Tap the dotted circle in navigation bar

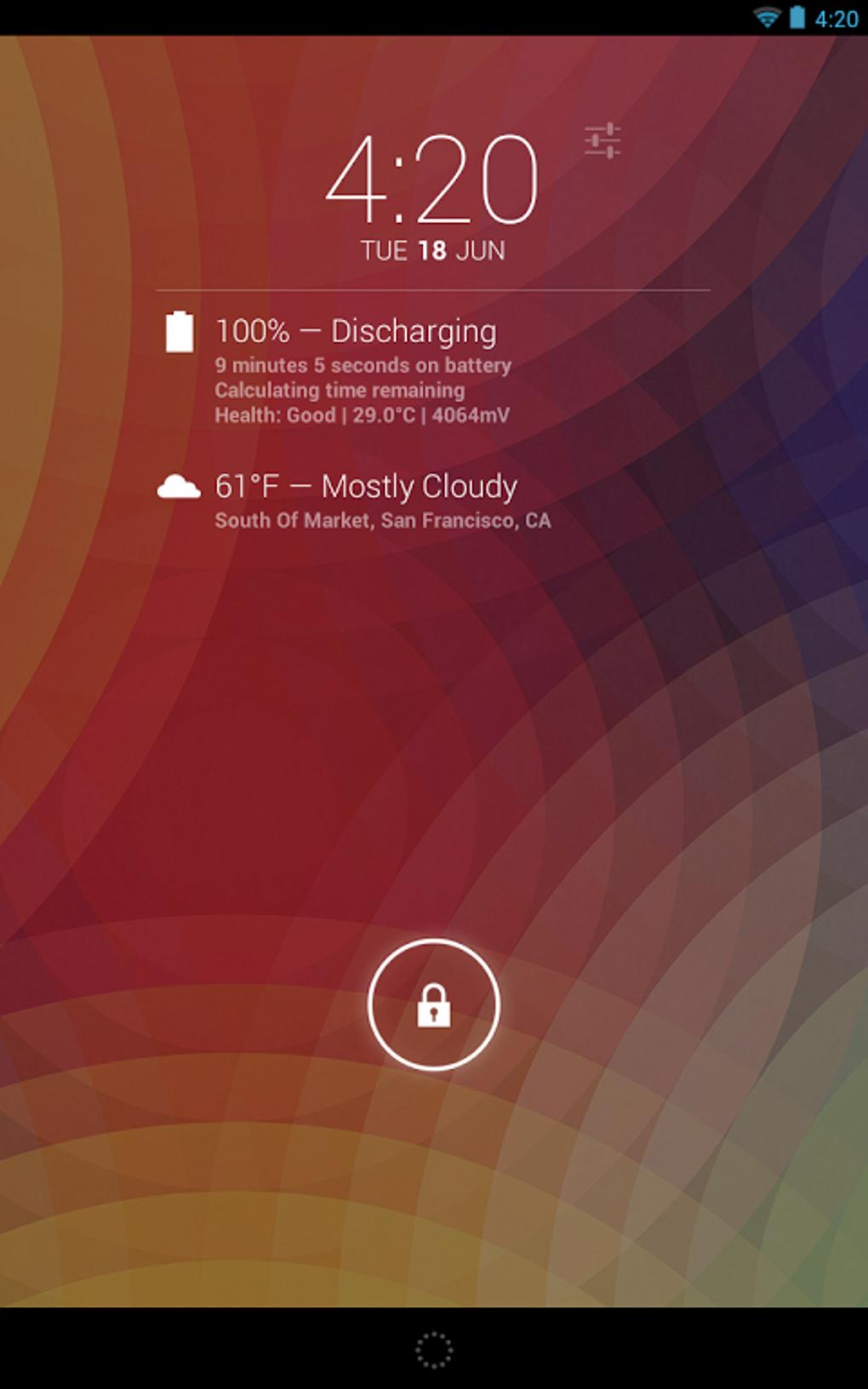(434, 1349)
